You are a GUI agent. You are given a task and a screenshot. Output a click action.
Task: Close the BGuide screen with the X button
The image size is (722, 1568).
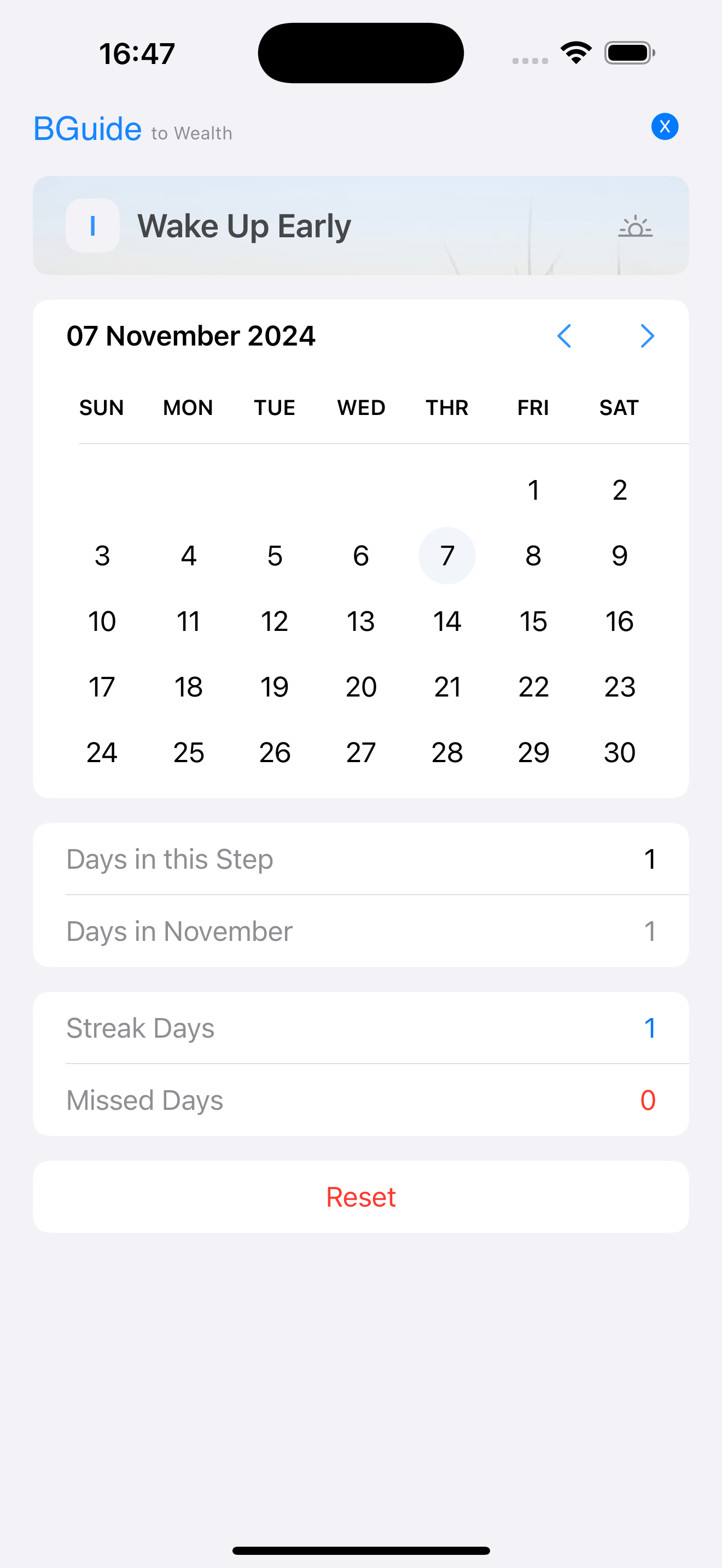point(664,127)
